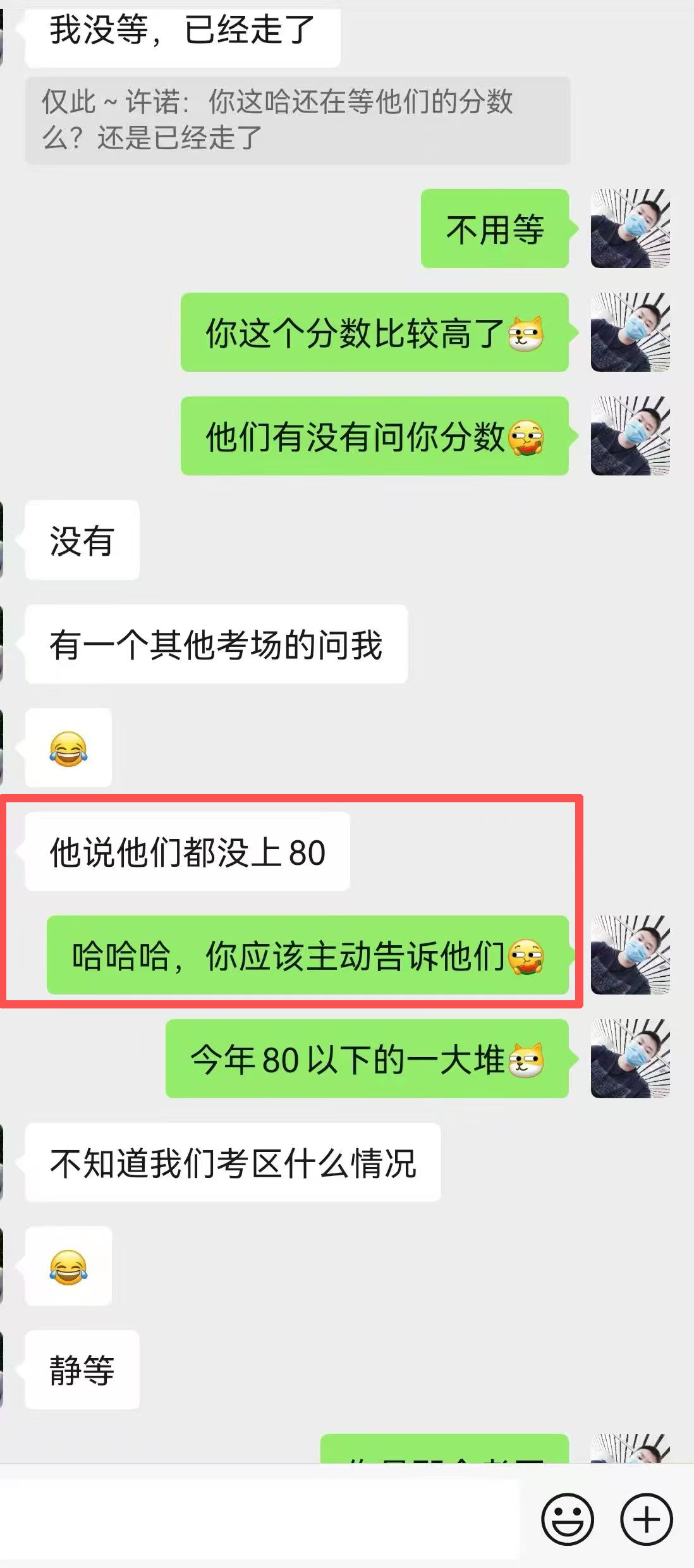Screen dimensions: 694x1568
Task: Open the avatar beside 今年80以下的一大堆
Action: click(630, 1058)
